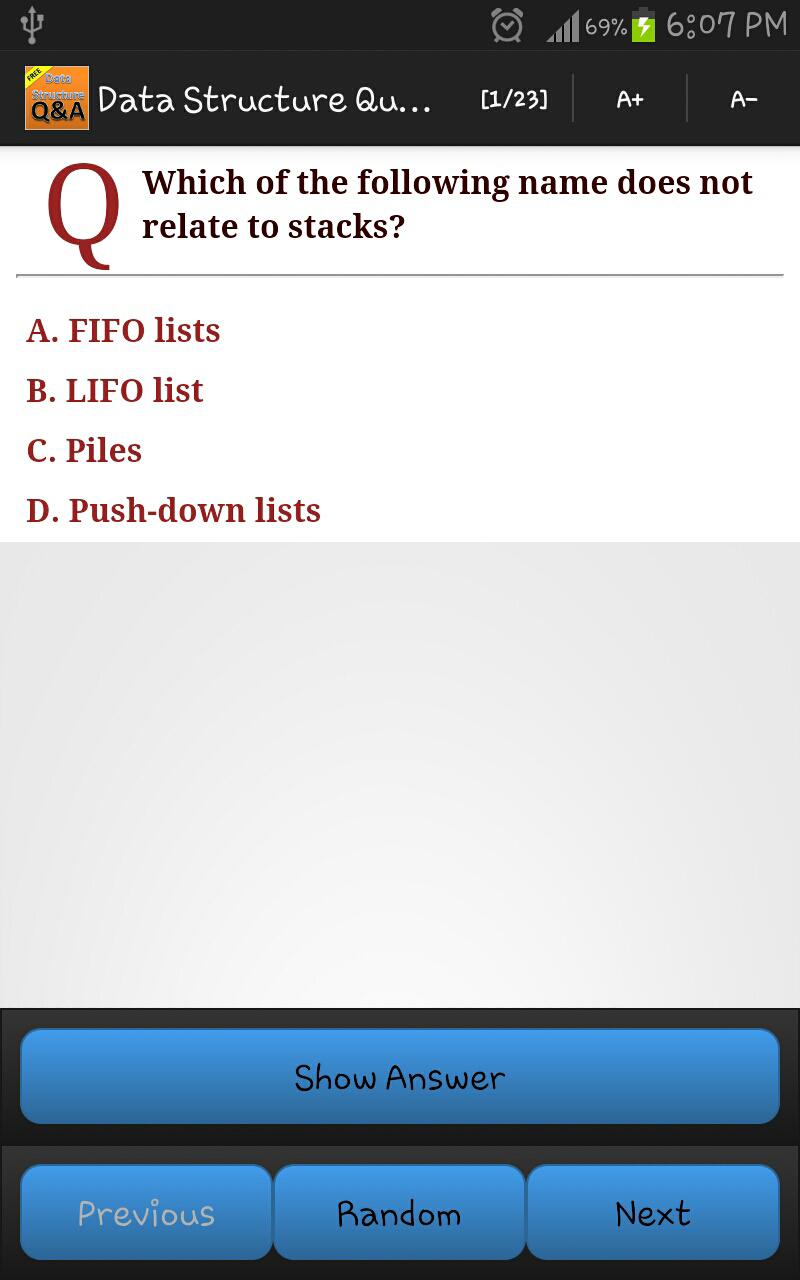
Task: Pick answer option D. Push-down lists
Action: click(173, 510)
